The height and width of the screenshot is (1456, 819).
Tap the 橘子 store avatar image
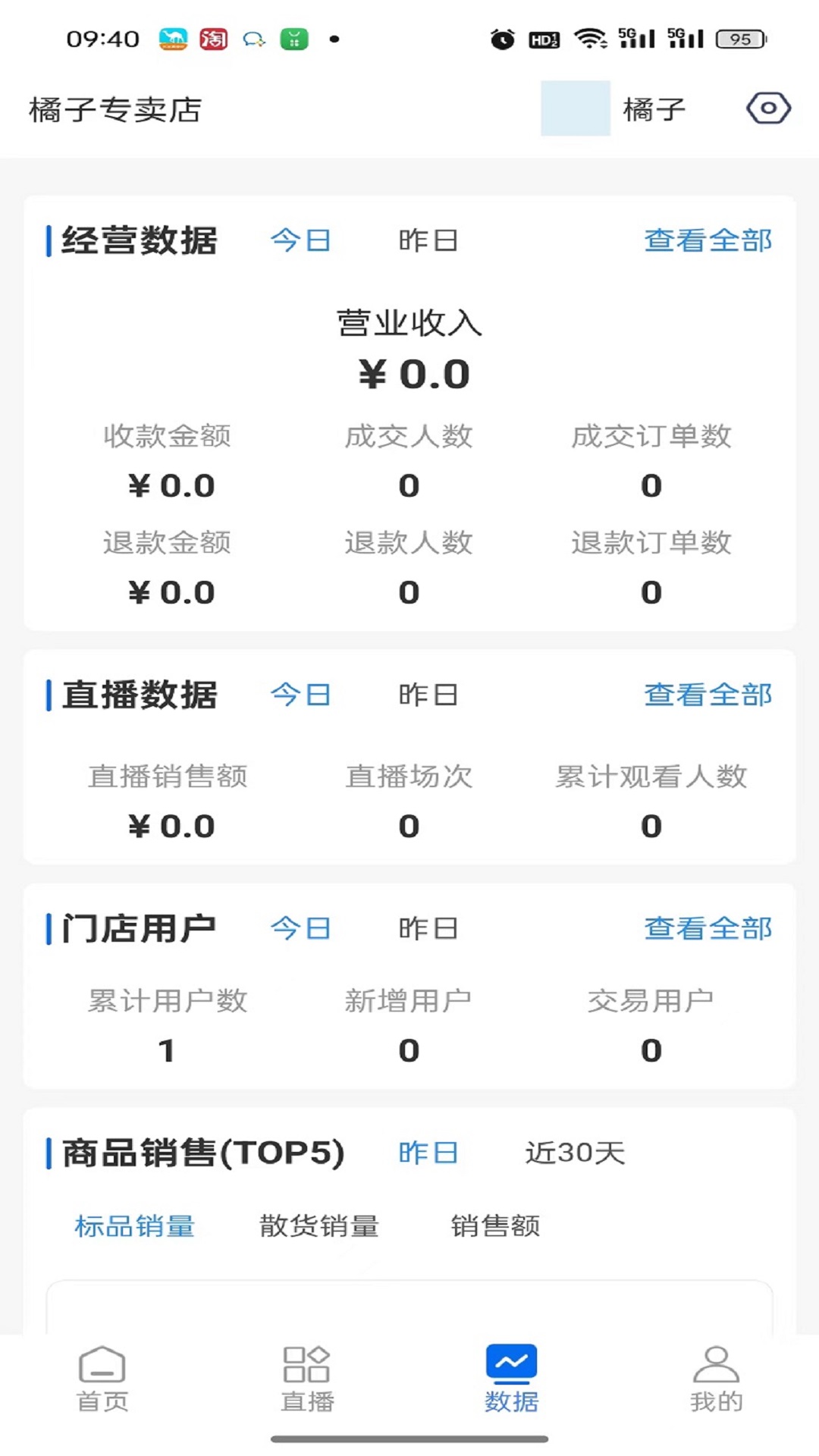point(575,108)
